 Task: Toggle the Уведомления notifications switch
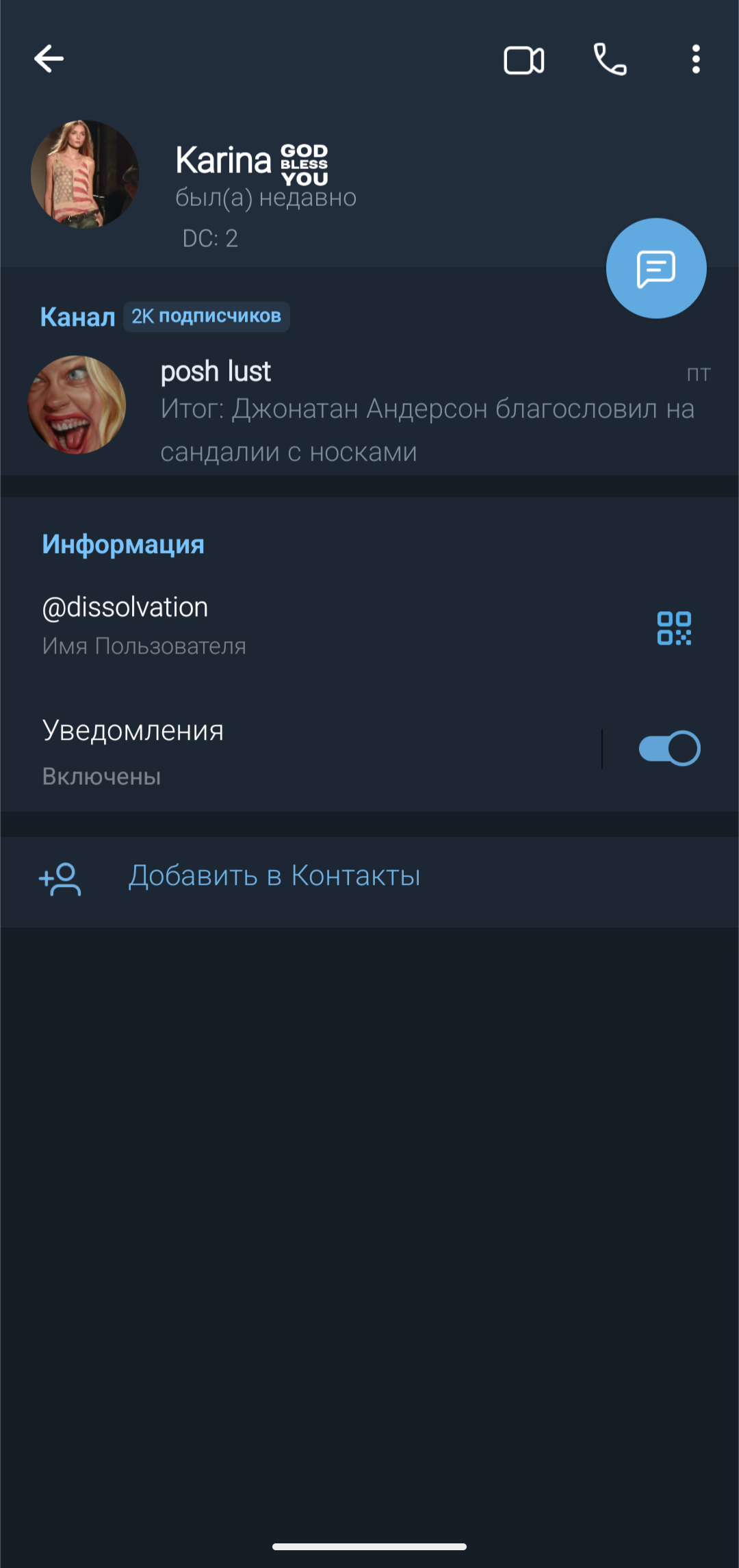(x=669, y=748)
